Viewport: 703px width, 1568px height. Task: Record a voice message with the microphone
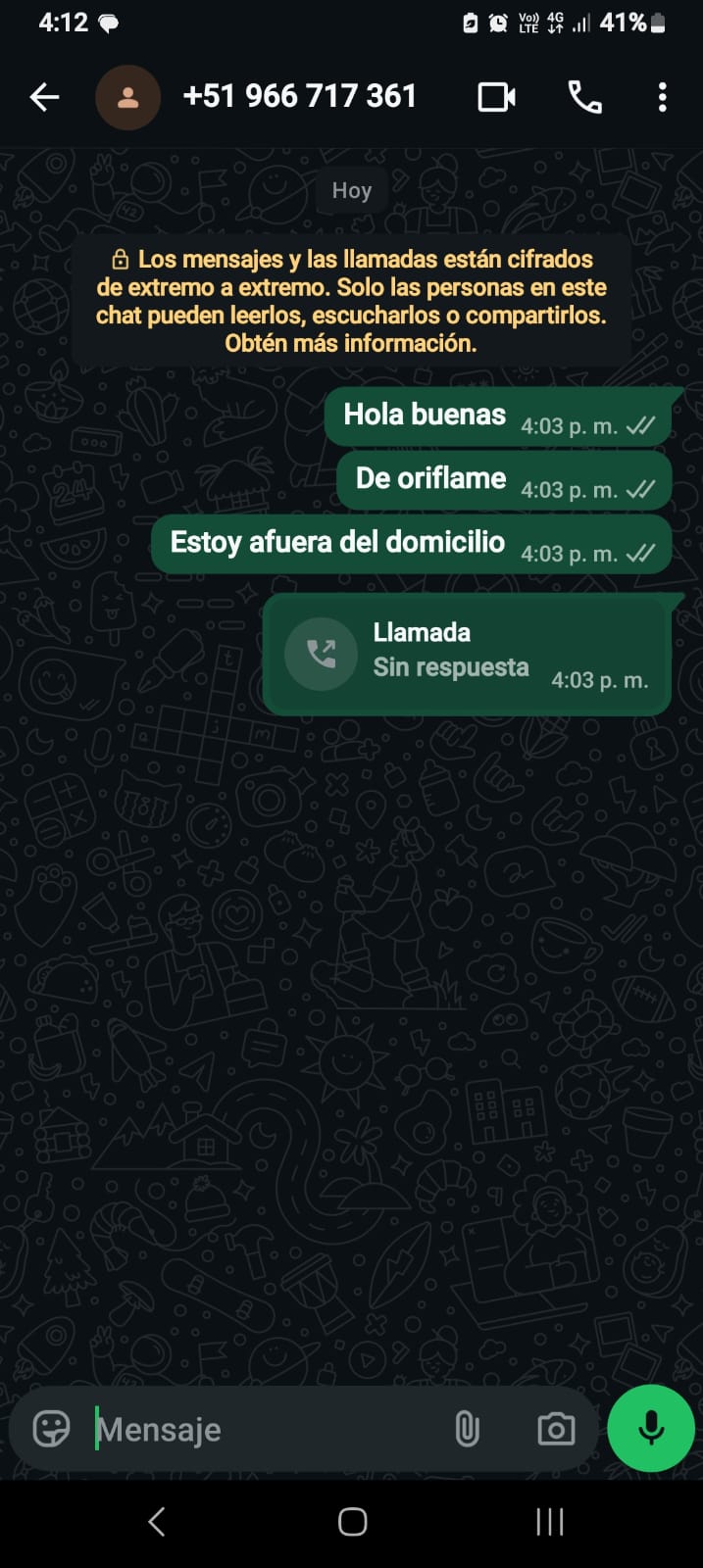(x=651, y=1428)
